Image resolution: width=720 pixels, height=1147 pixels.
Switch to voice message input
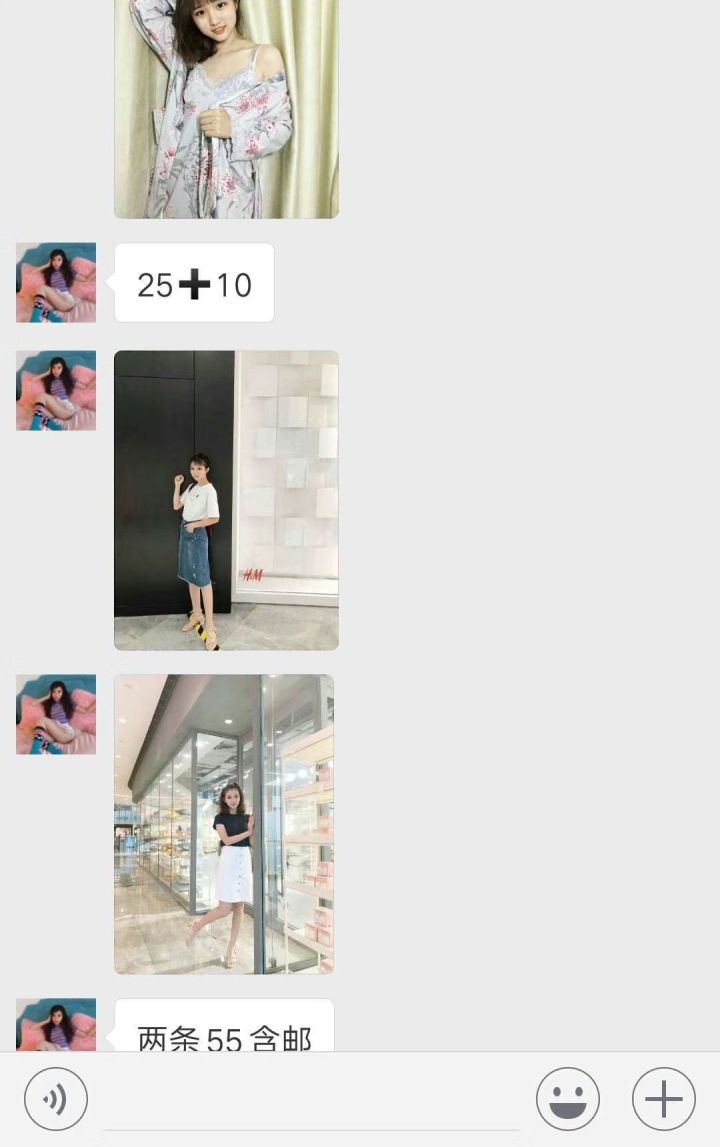[x=56, y=1099]
